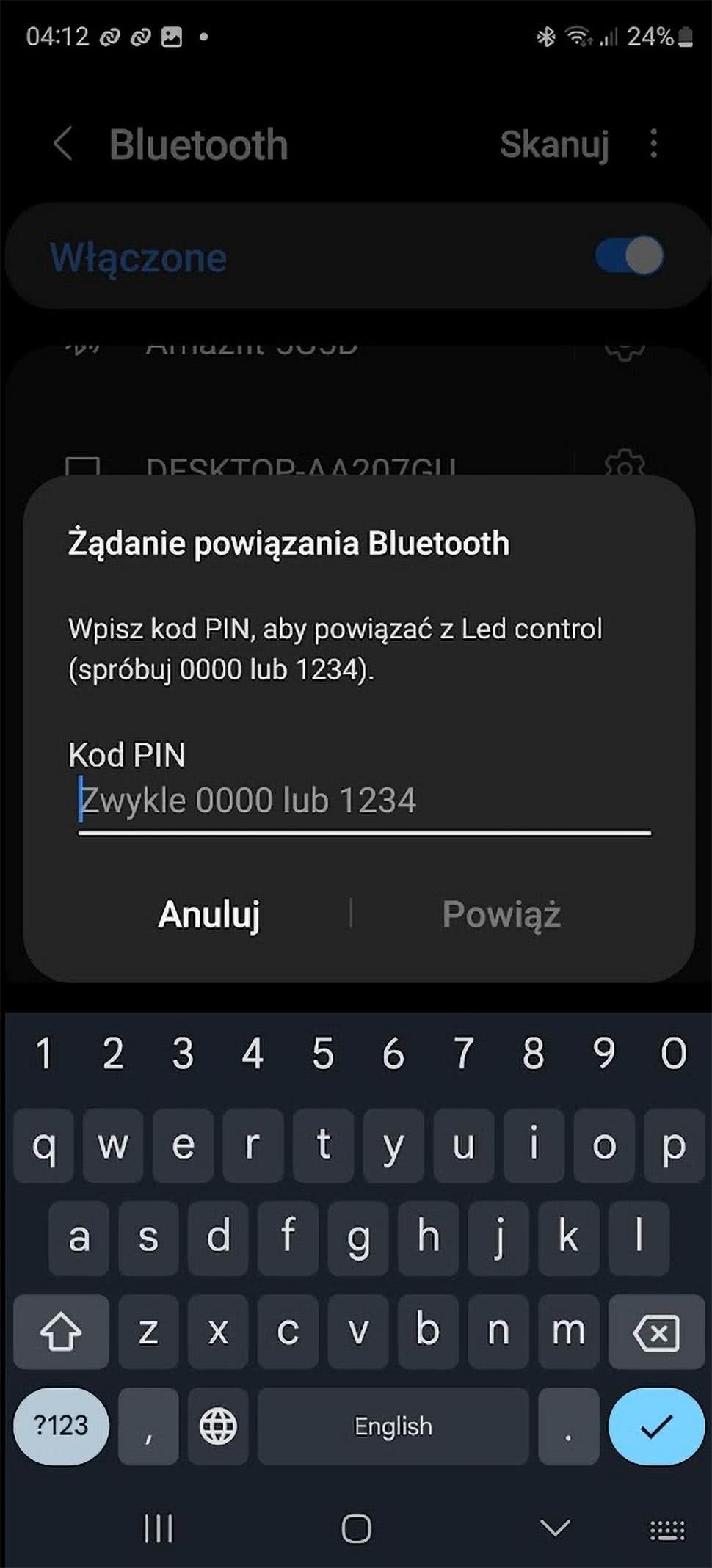Type digit 0 on the keyboard
This screenshot has width=712, height=1568.
click(673, 1054)
